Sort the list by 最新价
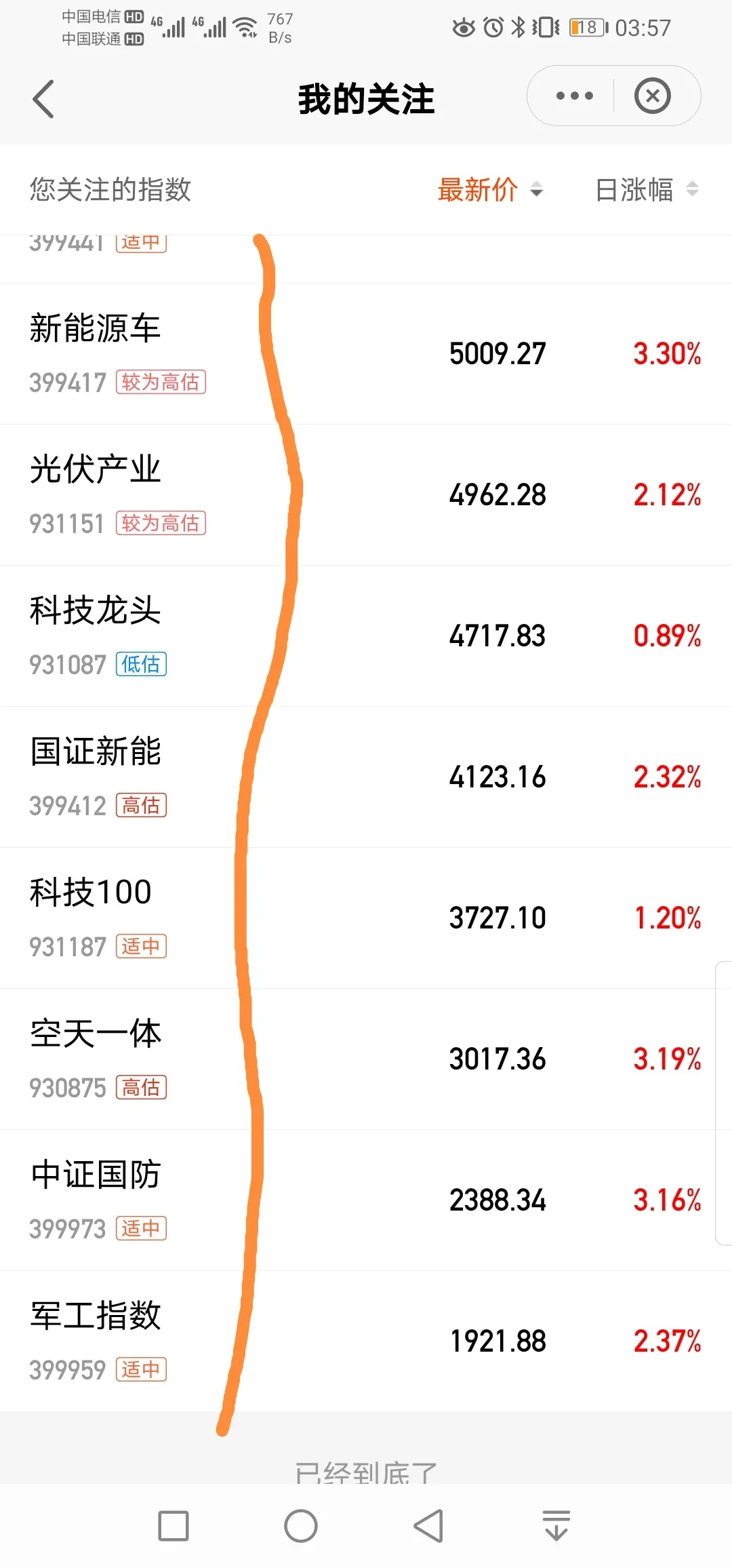732x1568 pixels. tap(491, 189)
